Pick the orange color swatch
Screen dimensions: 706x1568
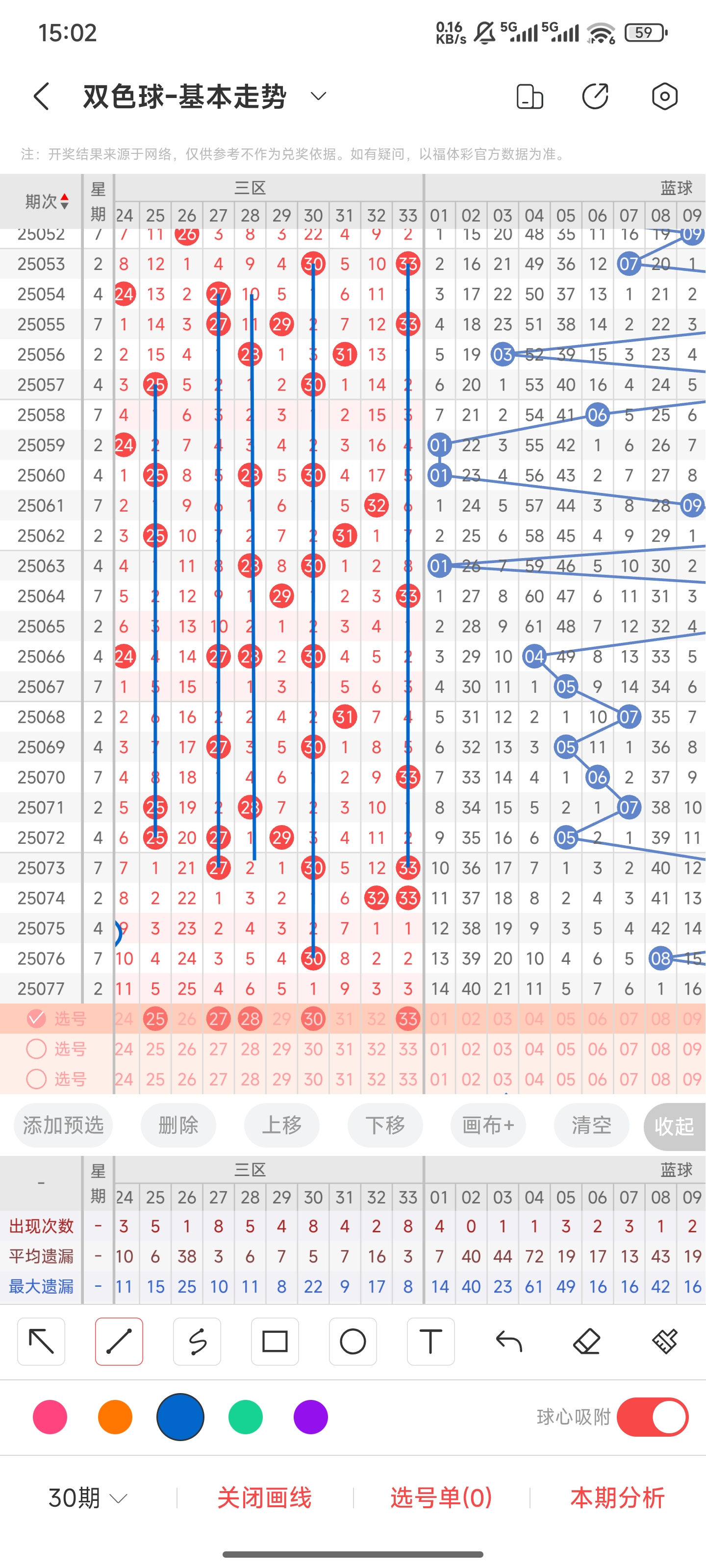tap(115, 1417)
